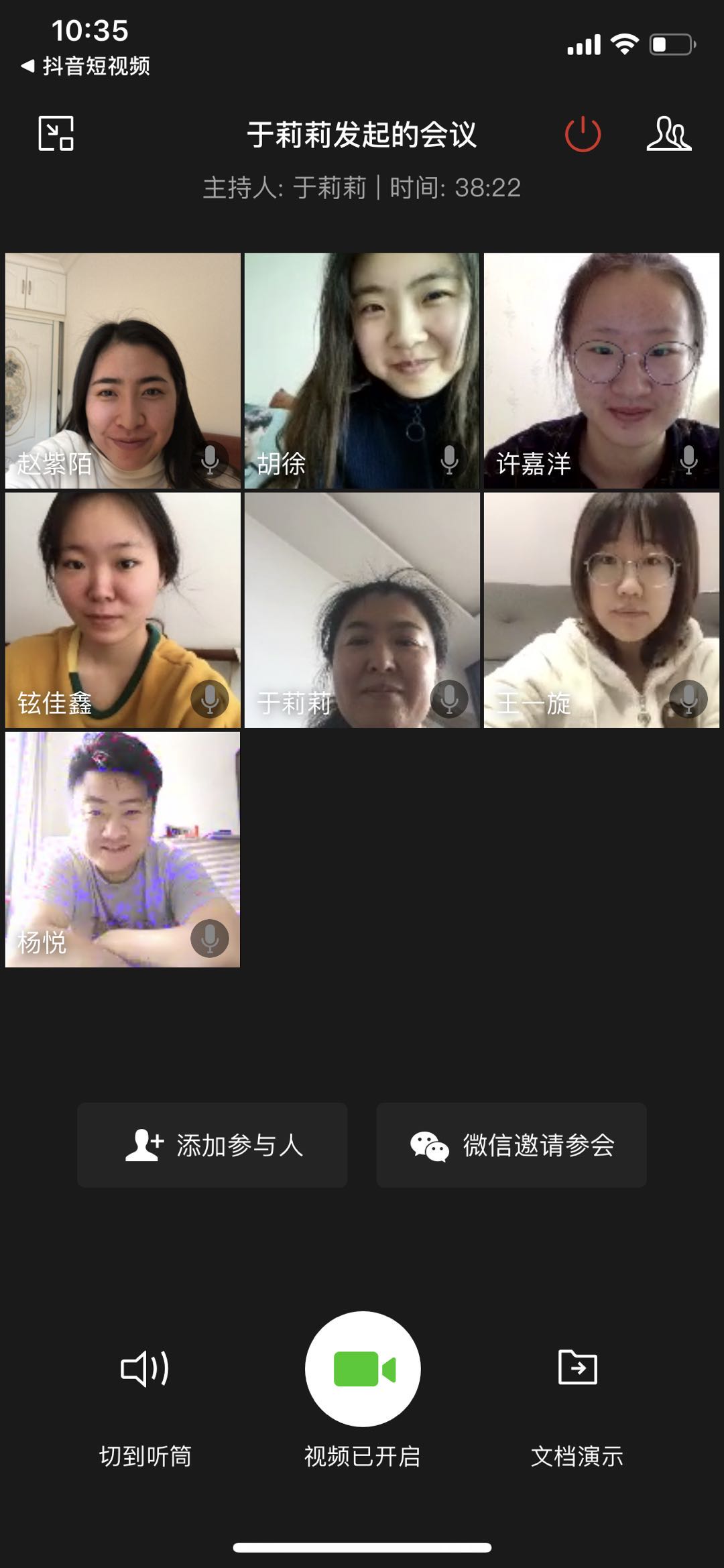The image size is (724, 1568).
Task: View 许嘉洋's video tile
Action: [601, 370]
